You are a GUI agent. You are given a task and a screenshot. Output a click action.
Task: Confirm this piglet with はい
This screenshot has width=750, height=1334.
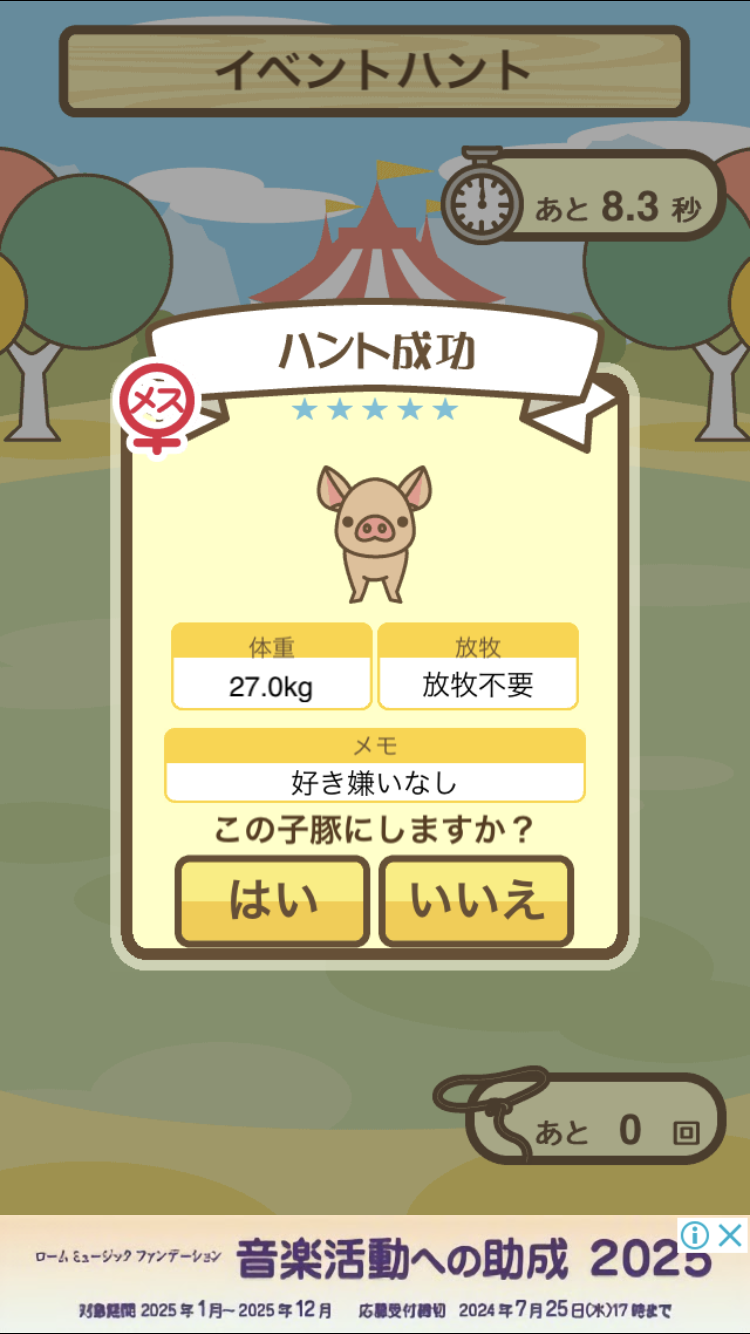point(272,901)
